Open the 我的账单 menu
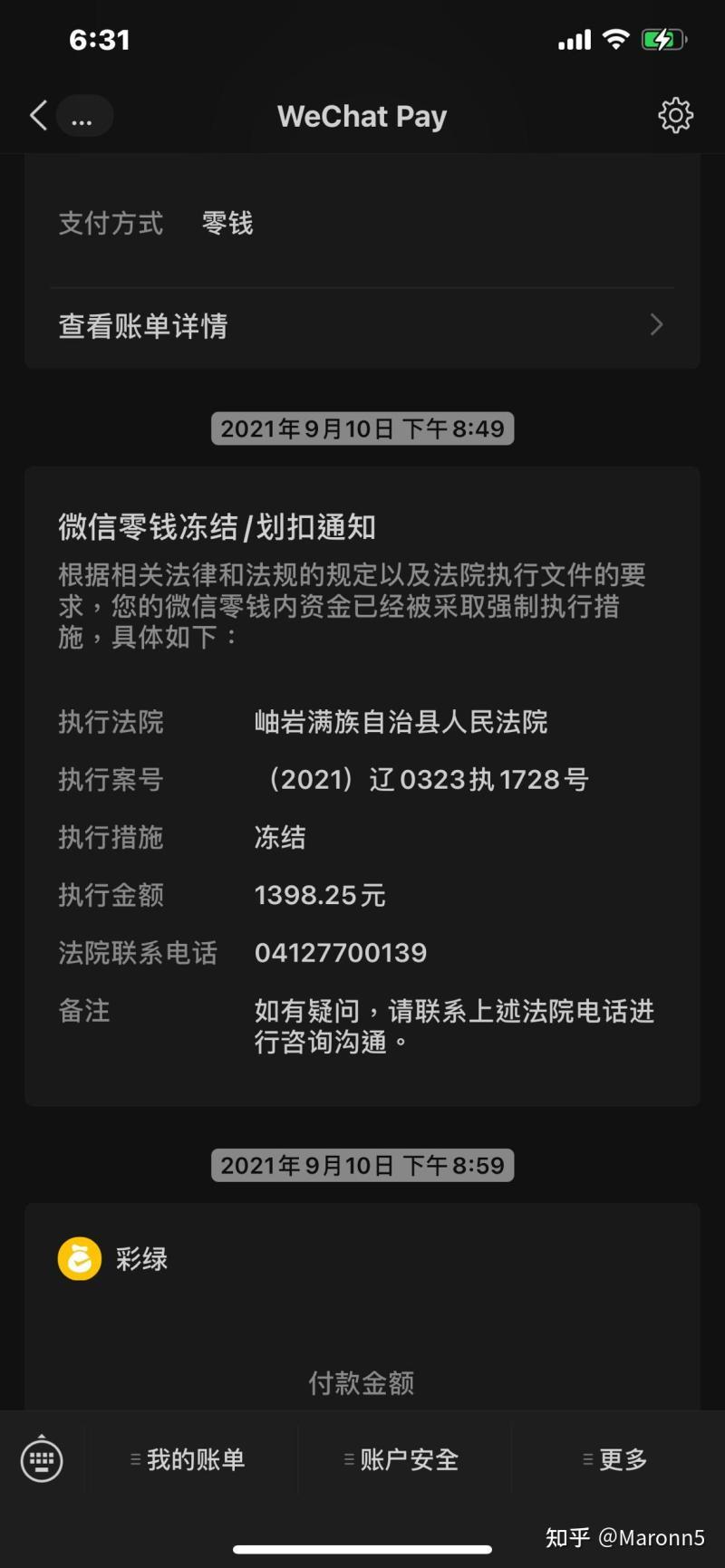 tap(190, 1459)
